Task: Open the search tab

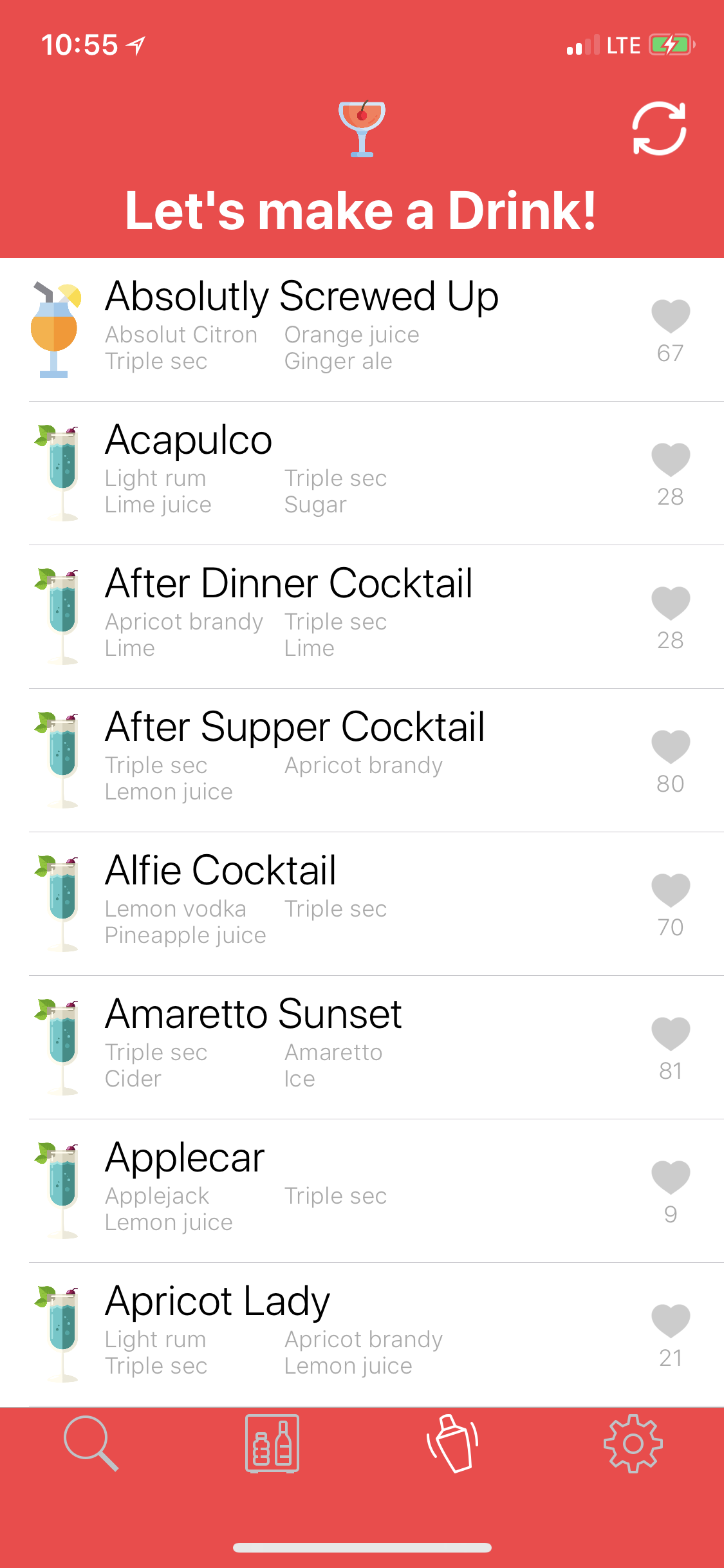Action: [91, 1443]
